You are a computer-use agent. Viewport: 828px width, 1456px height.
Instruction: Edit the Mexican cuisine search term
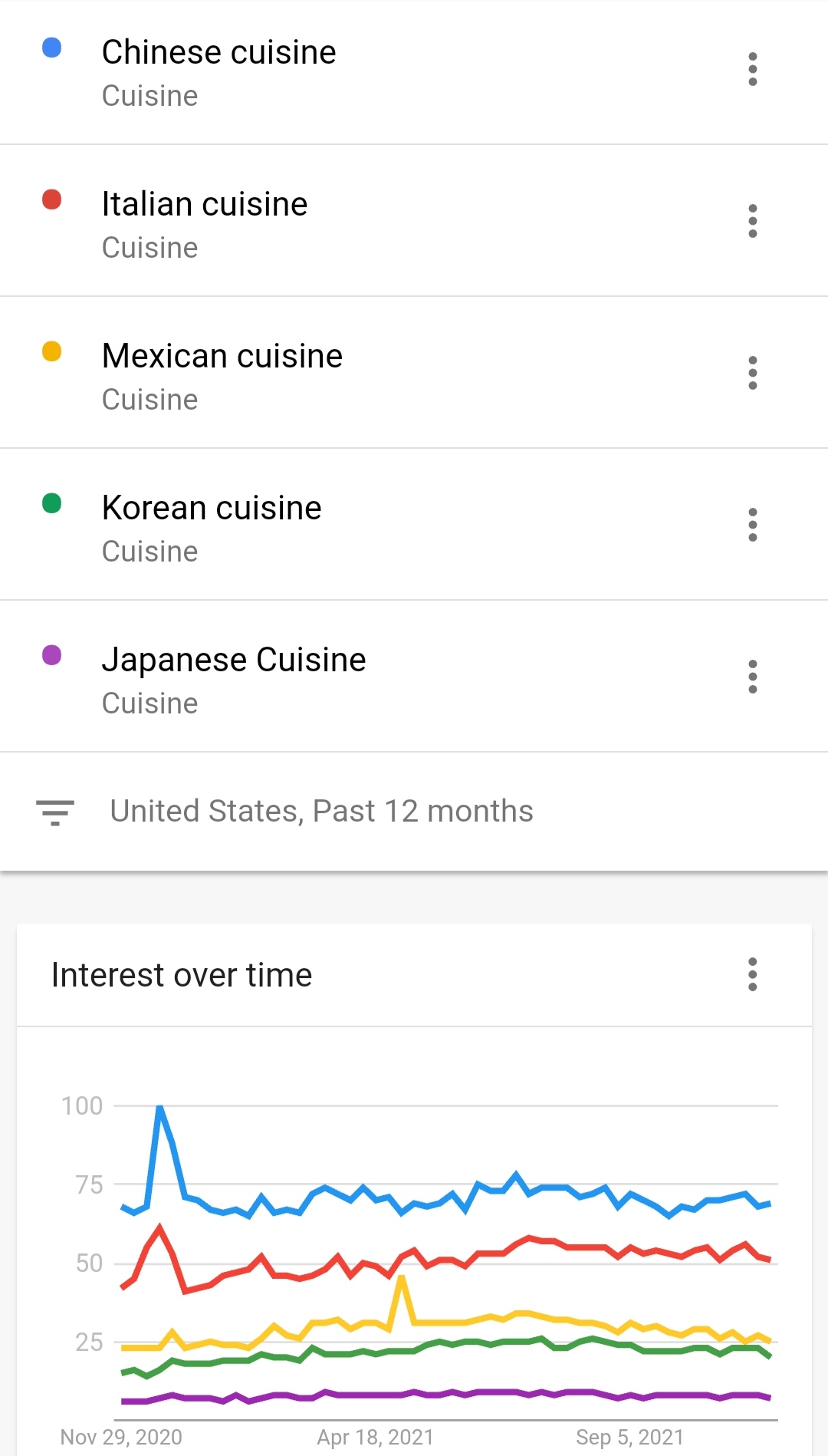(x=222, y=357)
